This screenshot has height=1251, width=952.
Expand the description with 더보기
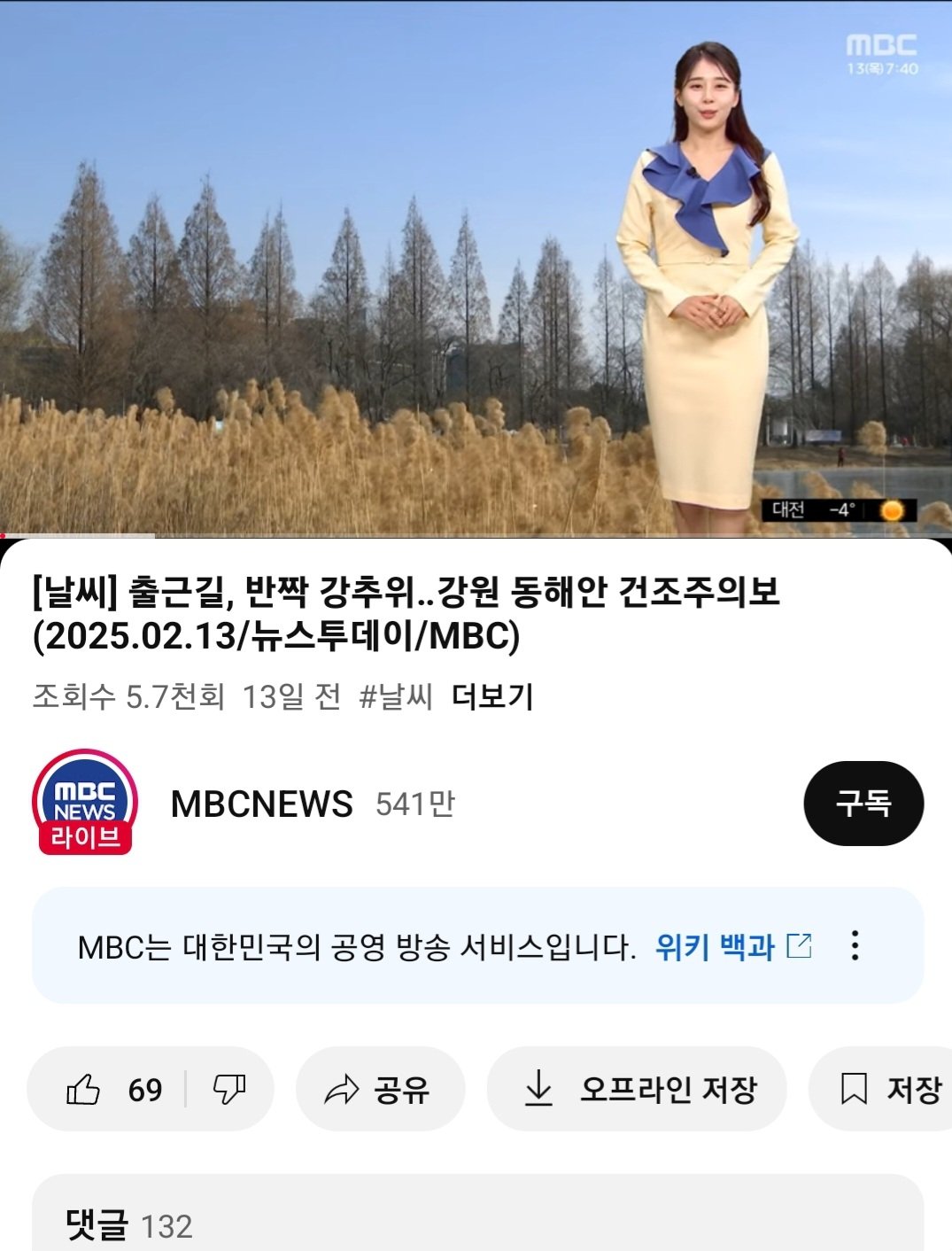point(492,697)
